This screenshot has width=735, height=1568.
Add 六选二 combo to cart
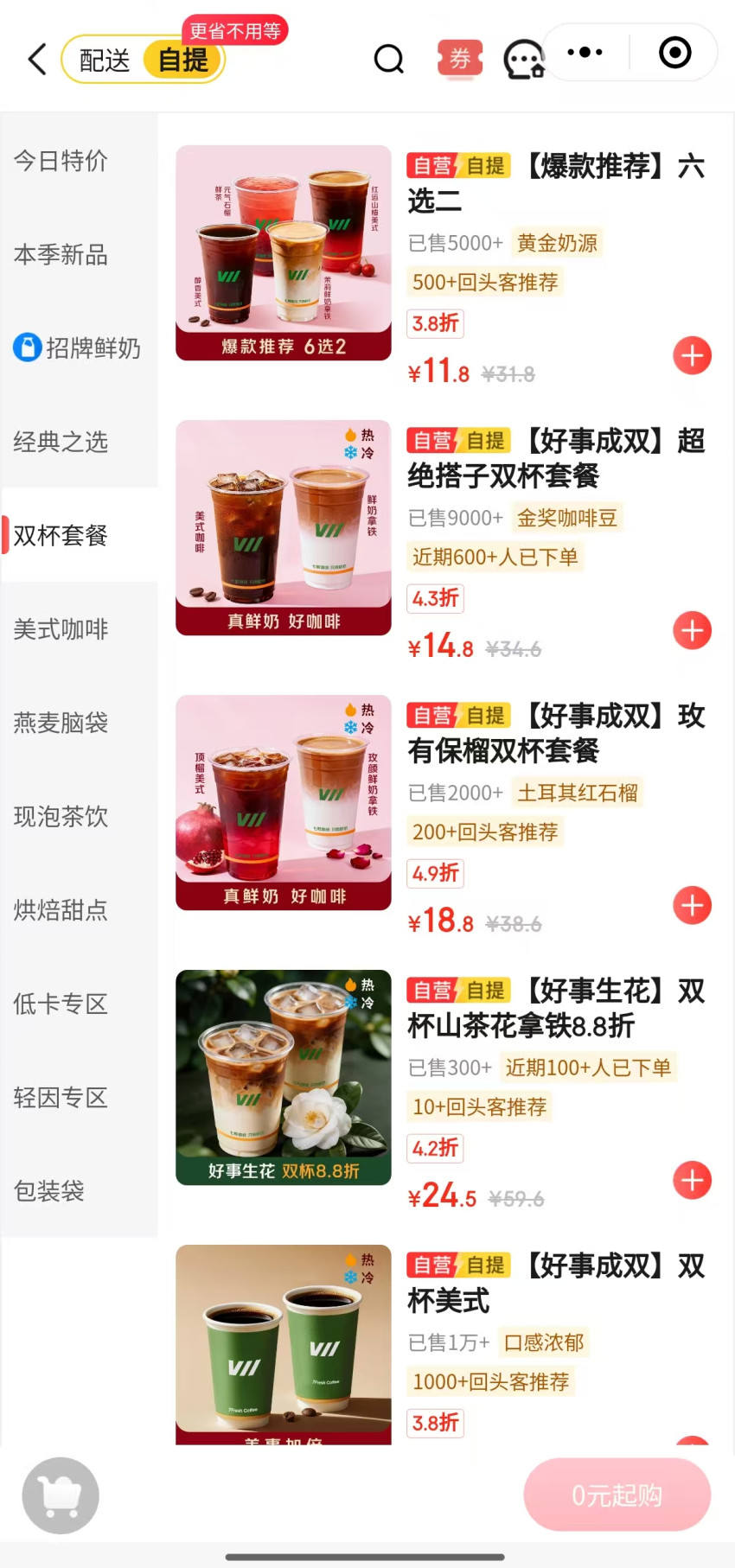coord(692,355)
